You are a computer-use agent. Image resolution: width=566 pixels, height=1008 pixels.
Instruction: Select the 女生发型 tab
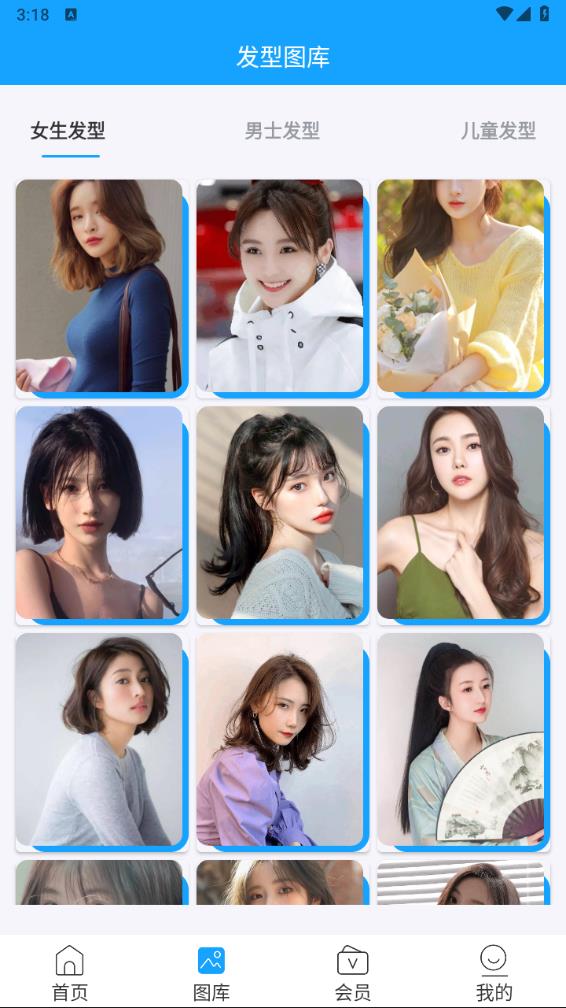pyautogui.click(x=68, y=130)
